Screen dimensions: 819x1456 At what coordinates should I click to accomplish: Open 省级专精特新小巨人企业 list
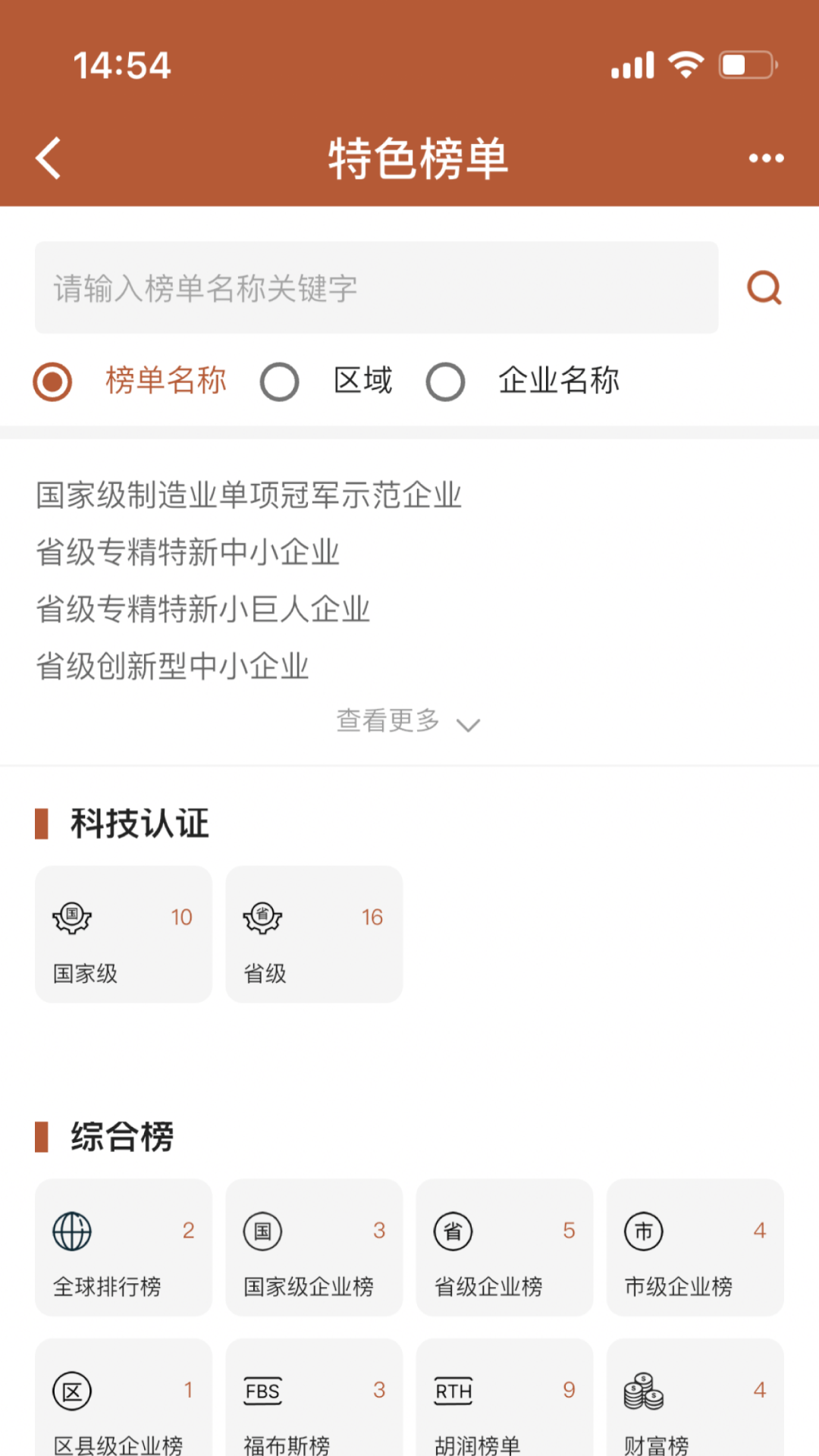pyautogui.click(x=202, y=609)
